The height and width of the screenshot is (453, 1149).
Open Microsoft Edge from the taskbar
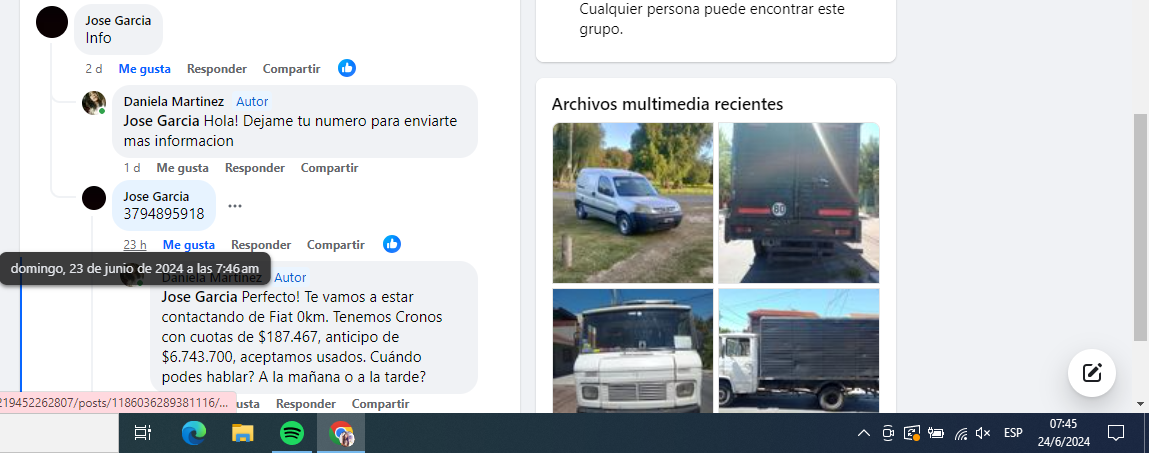(193, 434)
